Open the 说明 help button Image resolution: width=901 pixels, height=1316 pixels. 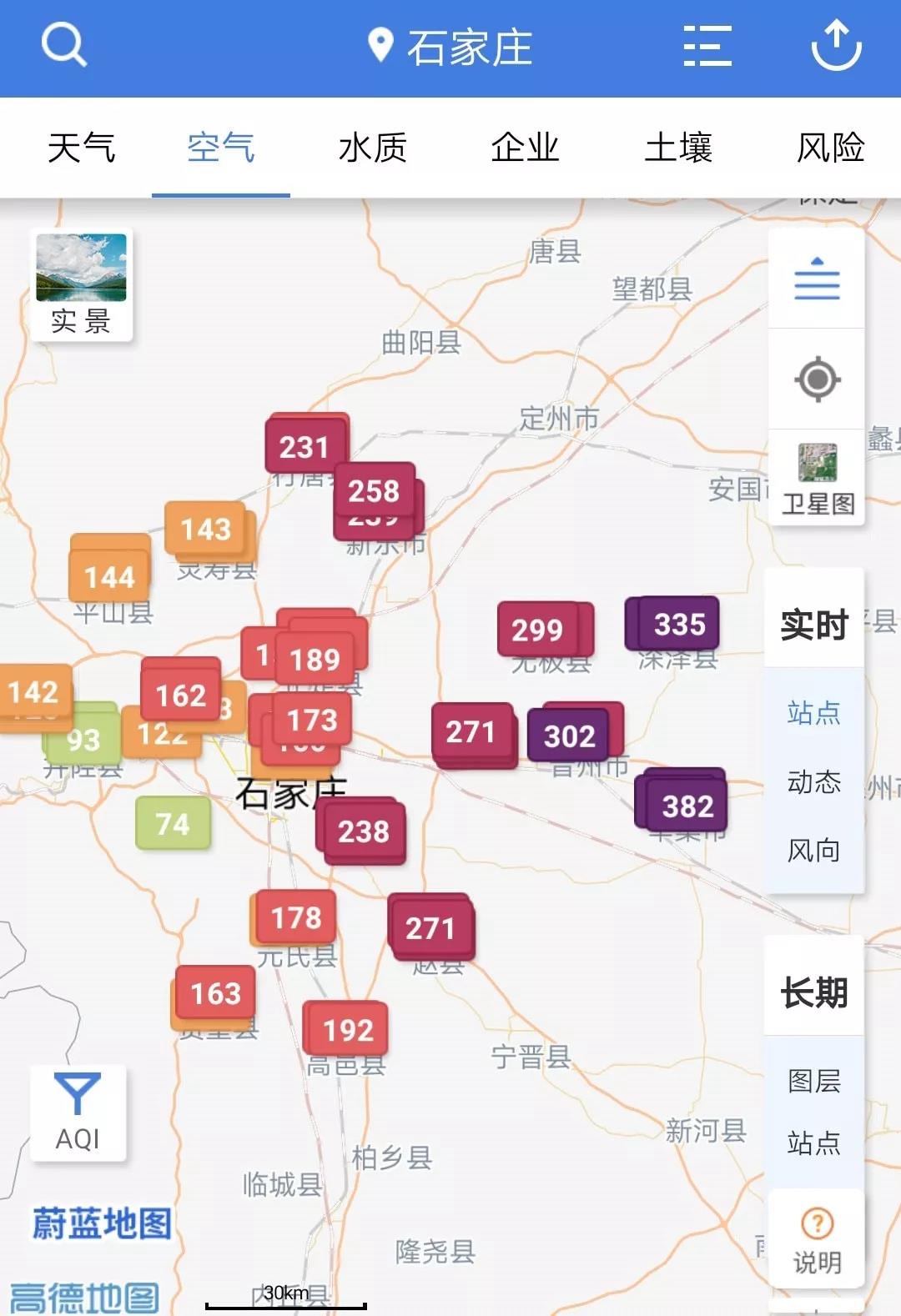click(817, 1240)
